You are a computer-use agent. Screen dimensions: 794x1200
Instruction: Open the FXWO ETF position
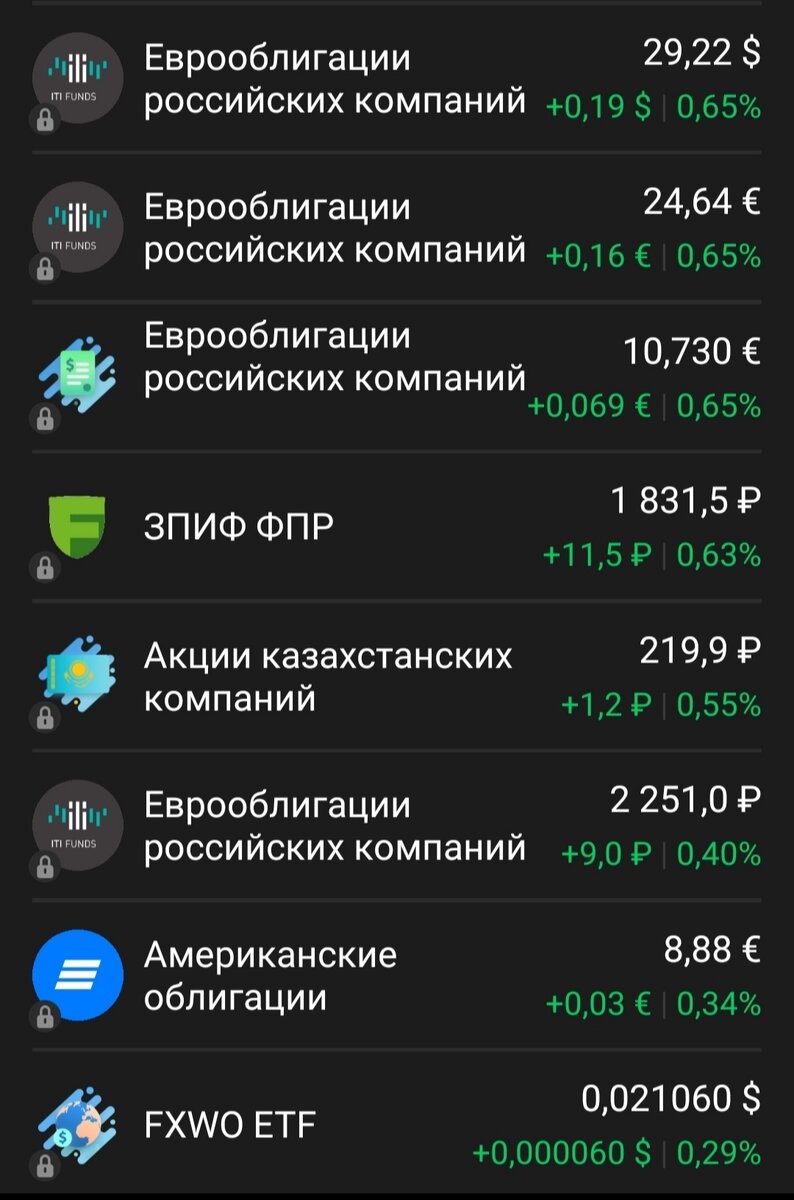point(230,1122)
